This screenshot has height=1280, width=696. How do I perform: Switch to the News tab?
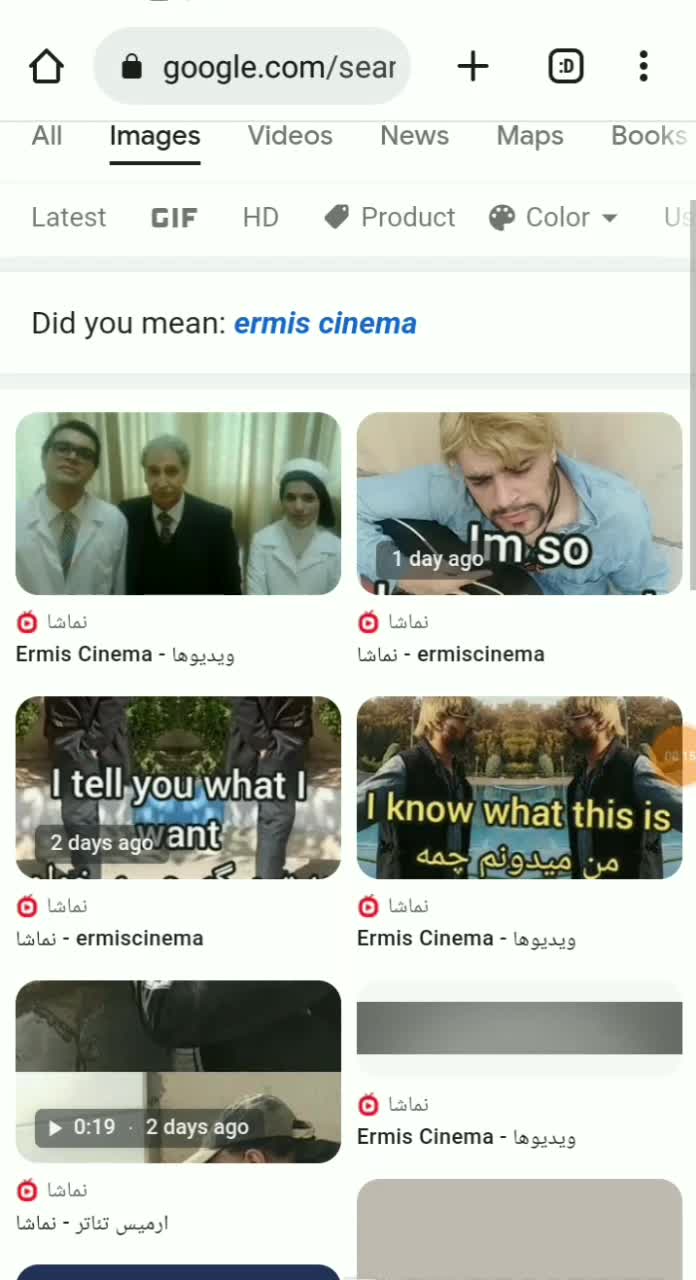(x=414, y=136)
